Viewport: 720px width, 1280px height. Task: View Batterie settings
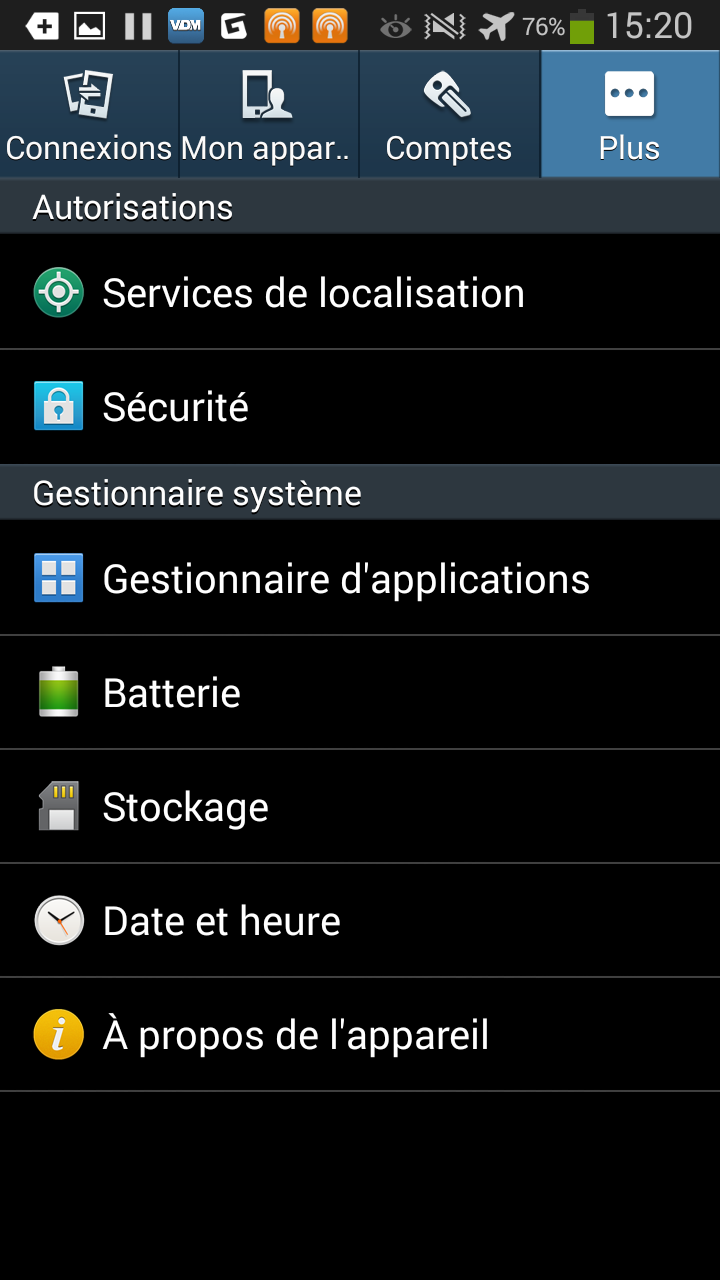coord(360,693)
